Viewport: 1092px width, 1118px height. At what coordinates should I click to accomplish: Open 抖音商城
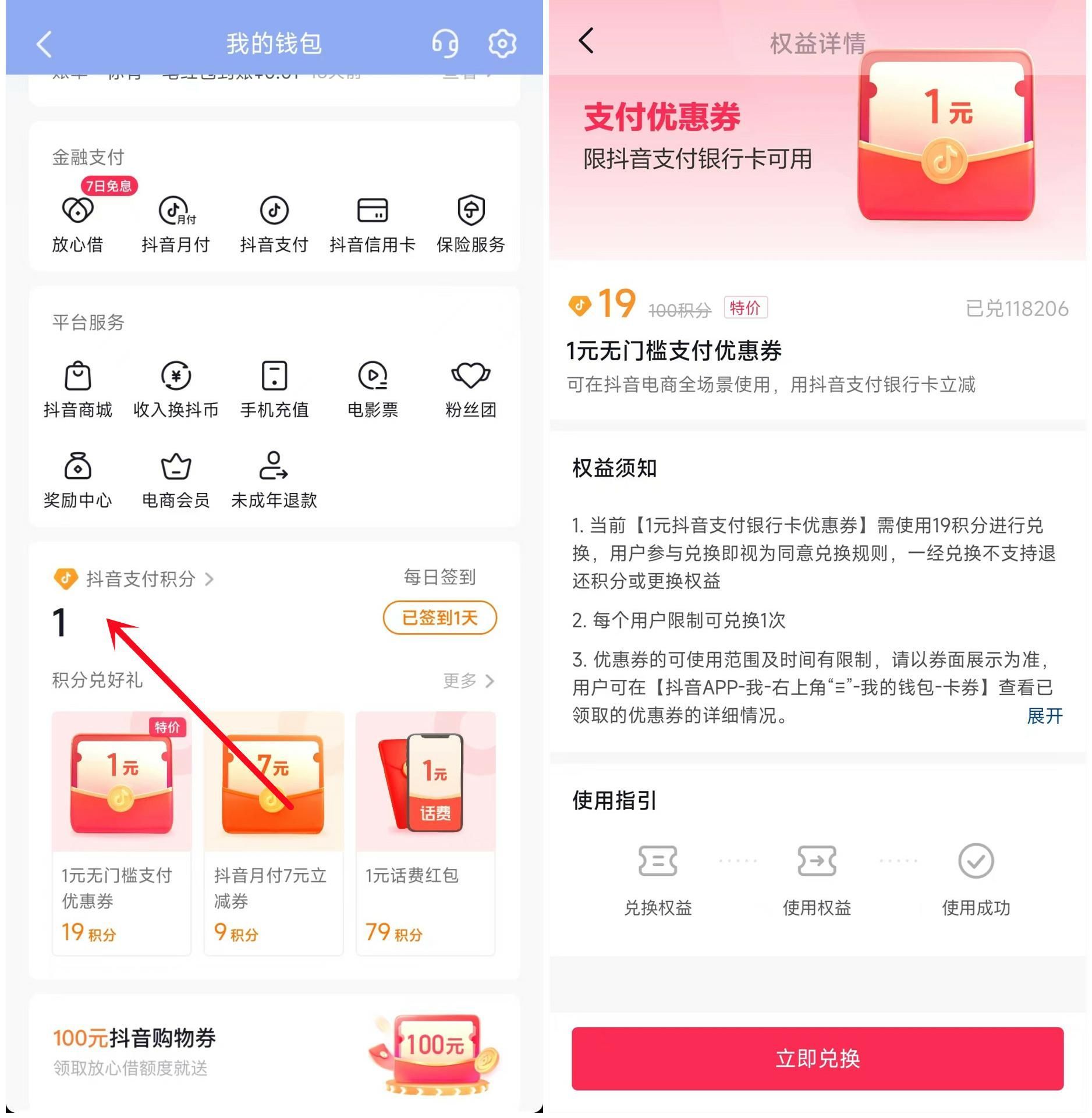click(x=77, y=390)
